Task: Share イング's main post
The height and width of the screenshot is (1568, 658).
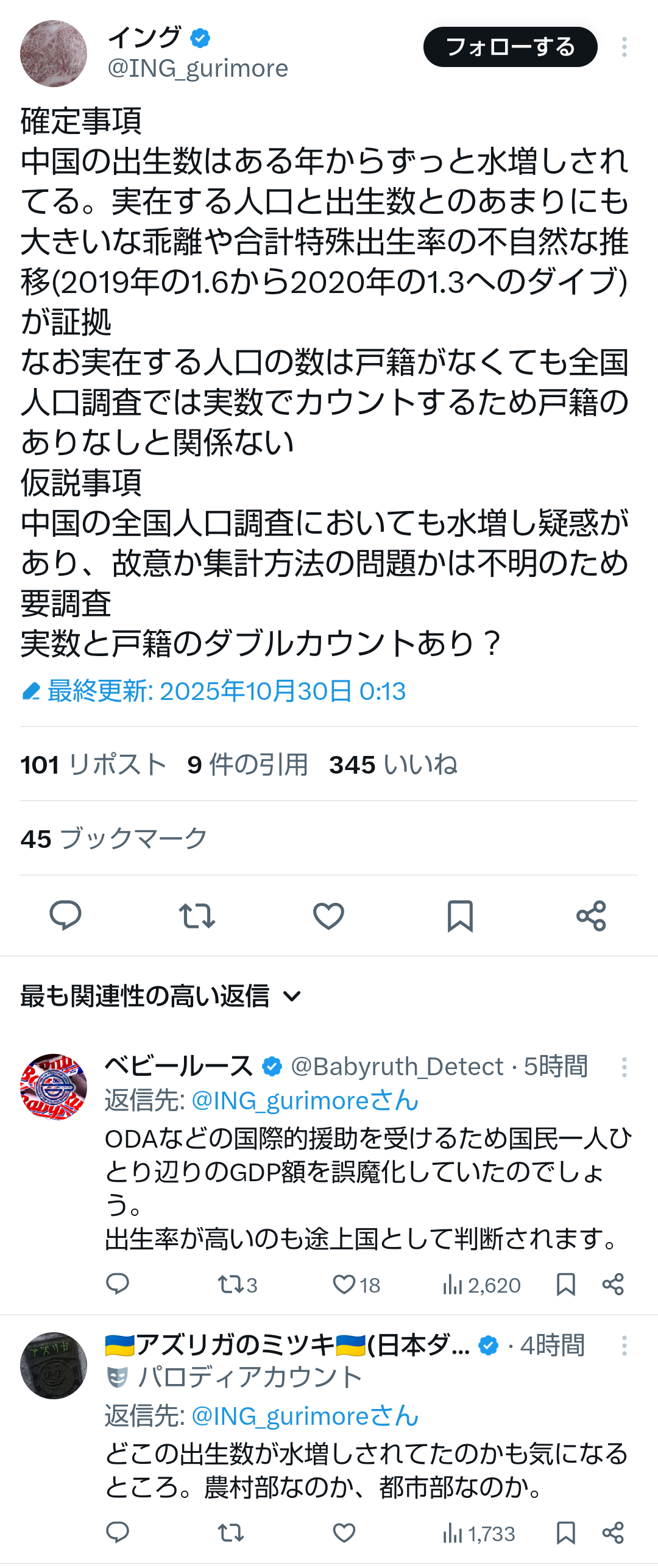Action: click(x=591, y=916)
